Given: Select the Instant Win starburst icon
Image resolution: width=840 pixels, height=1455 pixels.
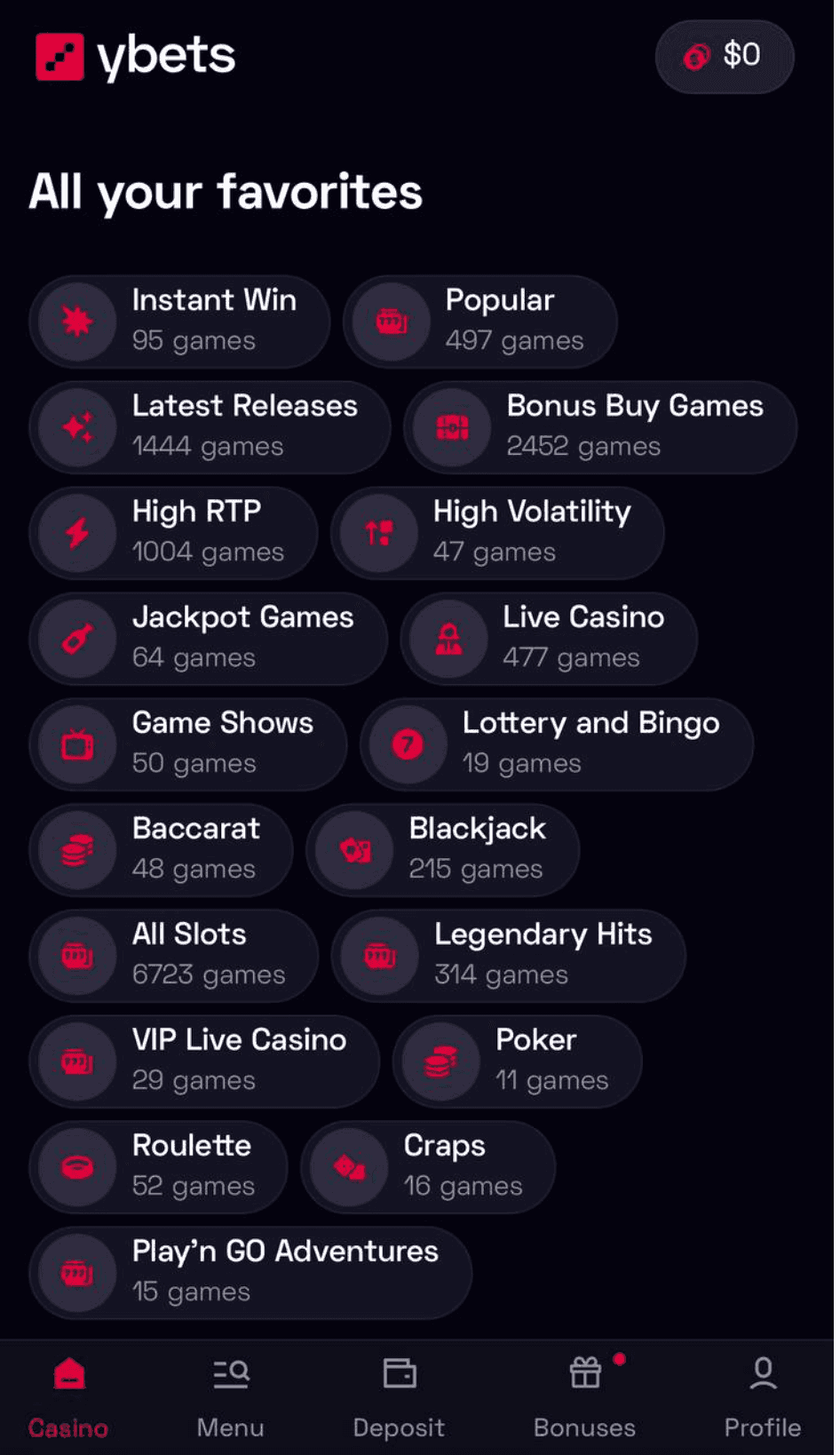Looking at the screenshot, I should (x=76, y=322).
